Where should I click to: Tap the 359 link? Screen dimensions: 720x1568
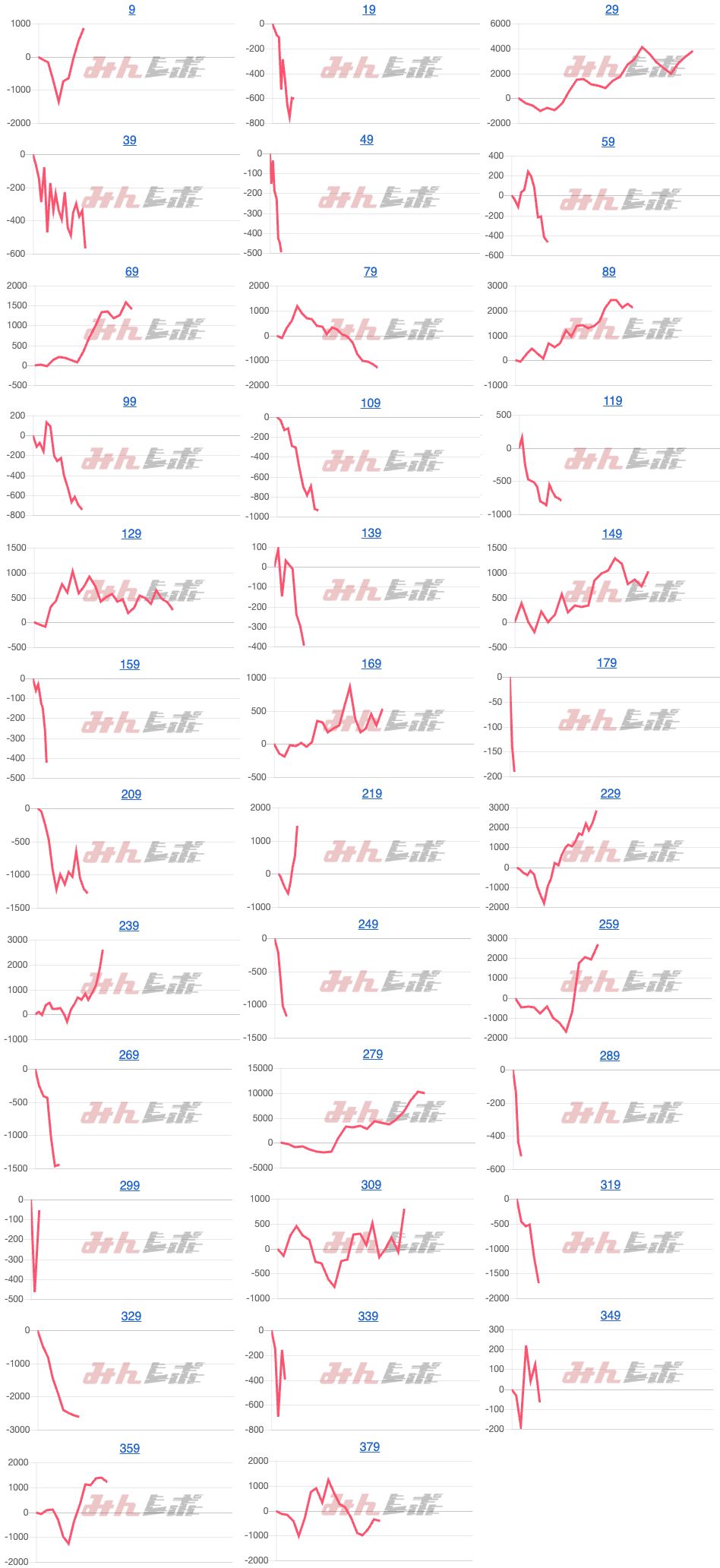coord(129,1448)
